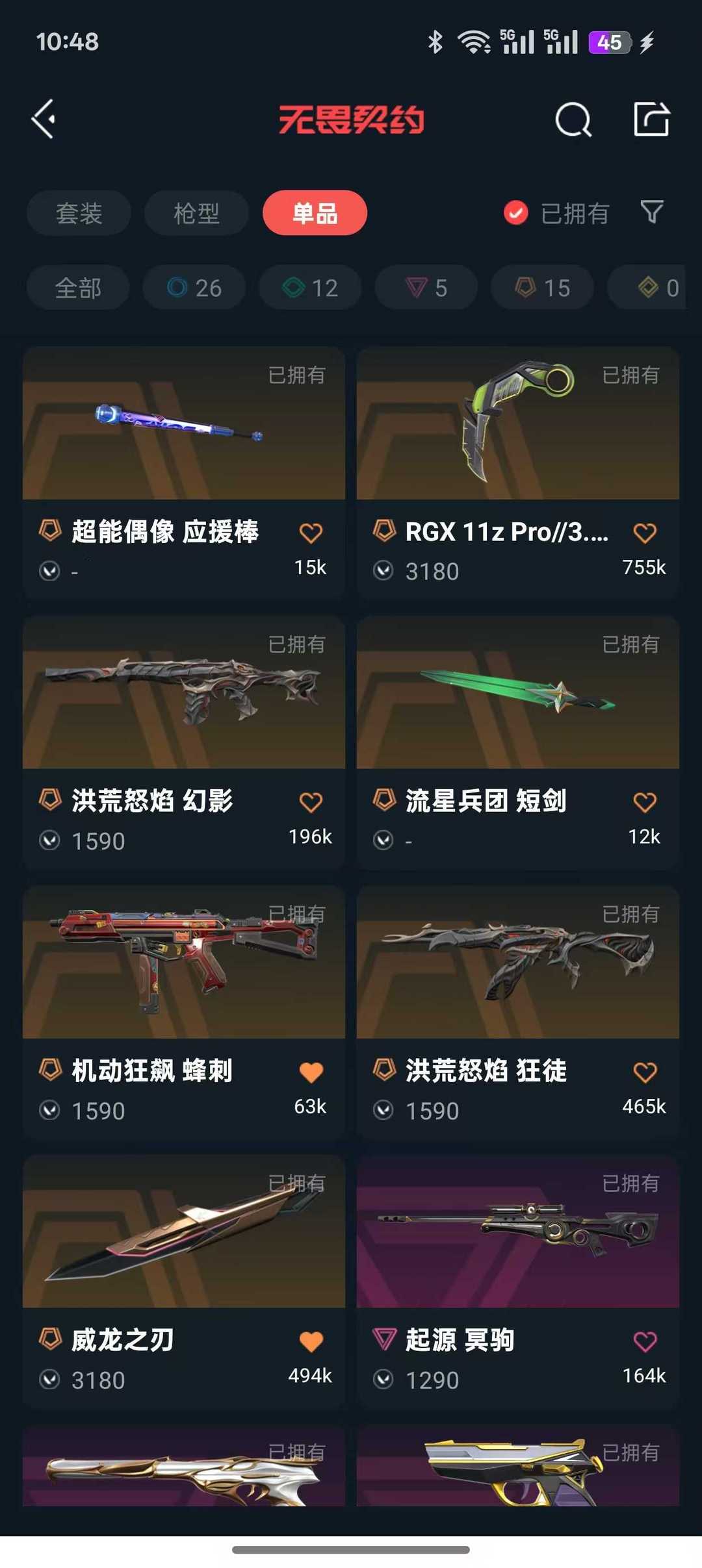Filter by the blue tier chip showing 26

[194, 287]
